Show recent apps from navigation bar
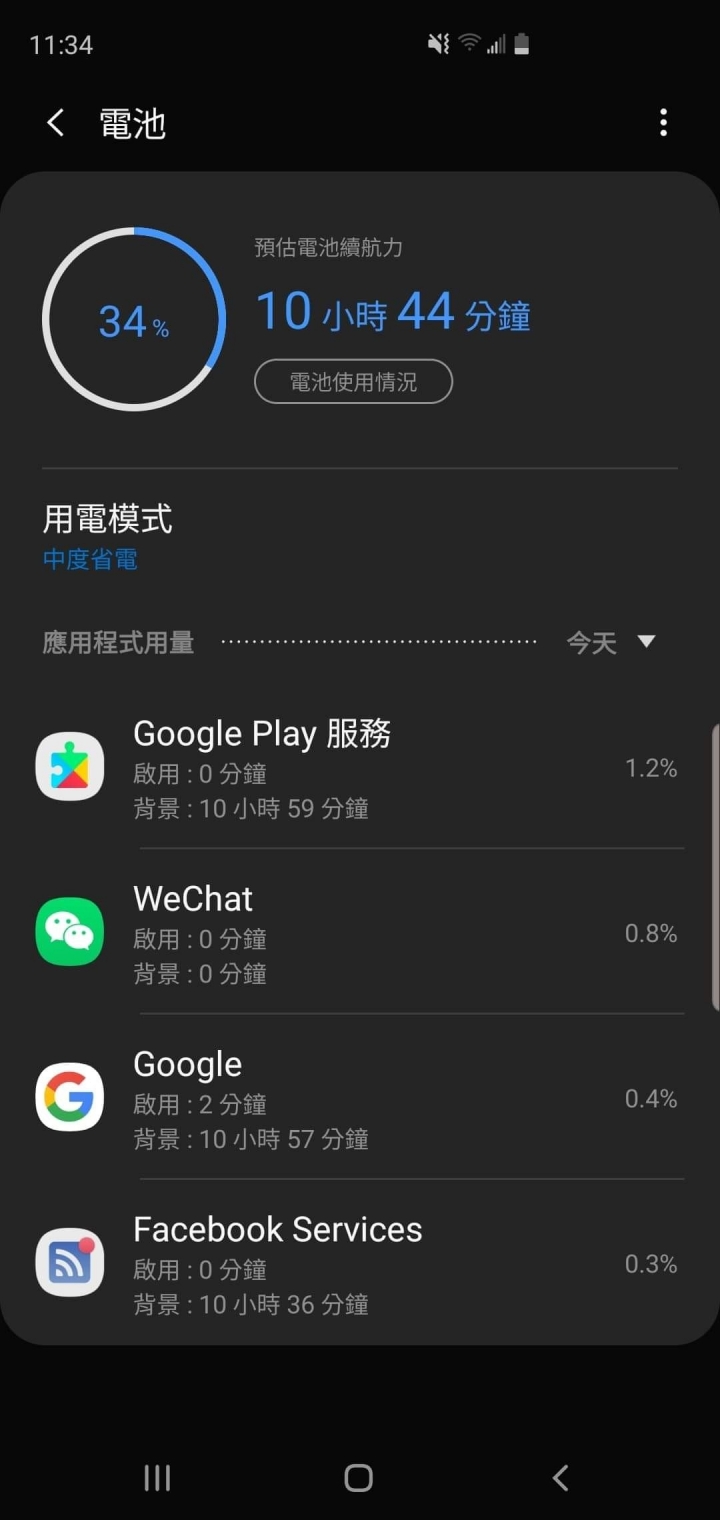Image resolution: width=720 pixels, height=1520 pixels. [x=157, y=1478]
